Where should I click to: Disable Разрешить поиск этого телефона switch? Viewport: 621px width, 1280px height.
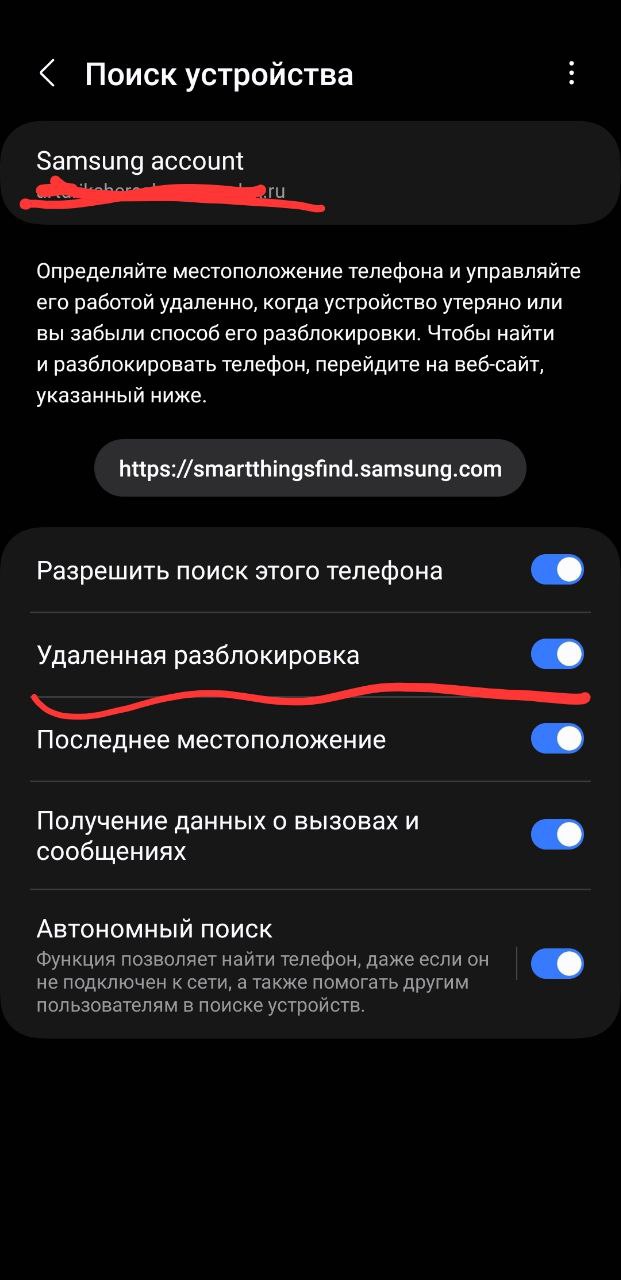(x=557, y=570)
